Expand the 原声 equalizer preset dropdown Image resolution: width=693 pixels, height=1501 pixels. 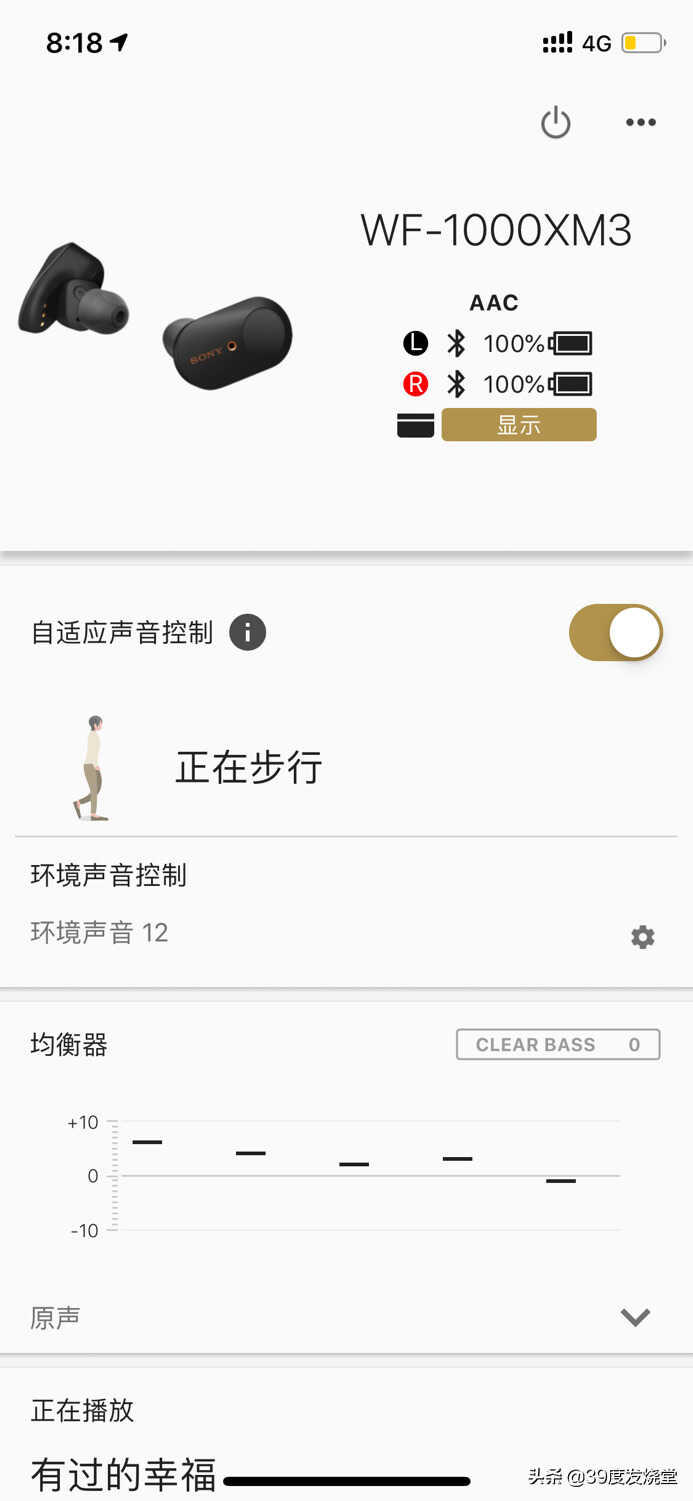click(636, 1317)
